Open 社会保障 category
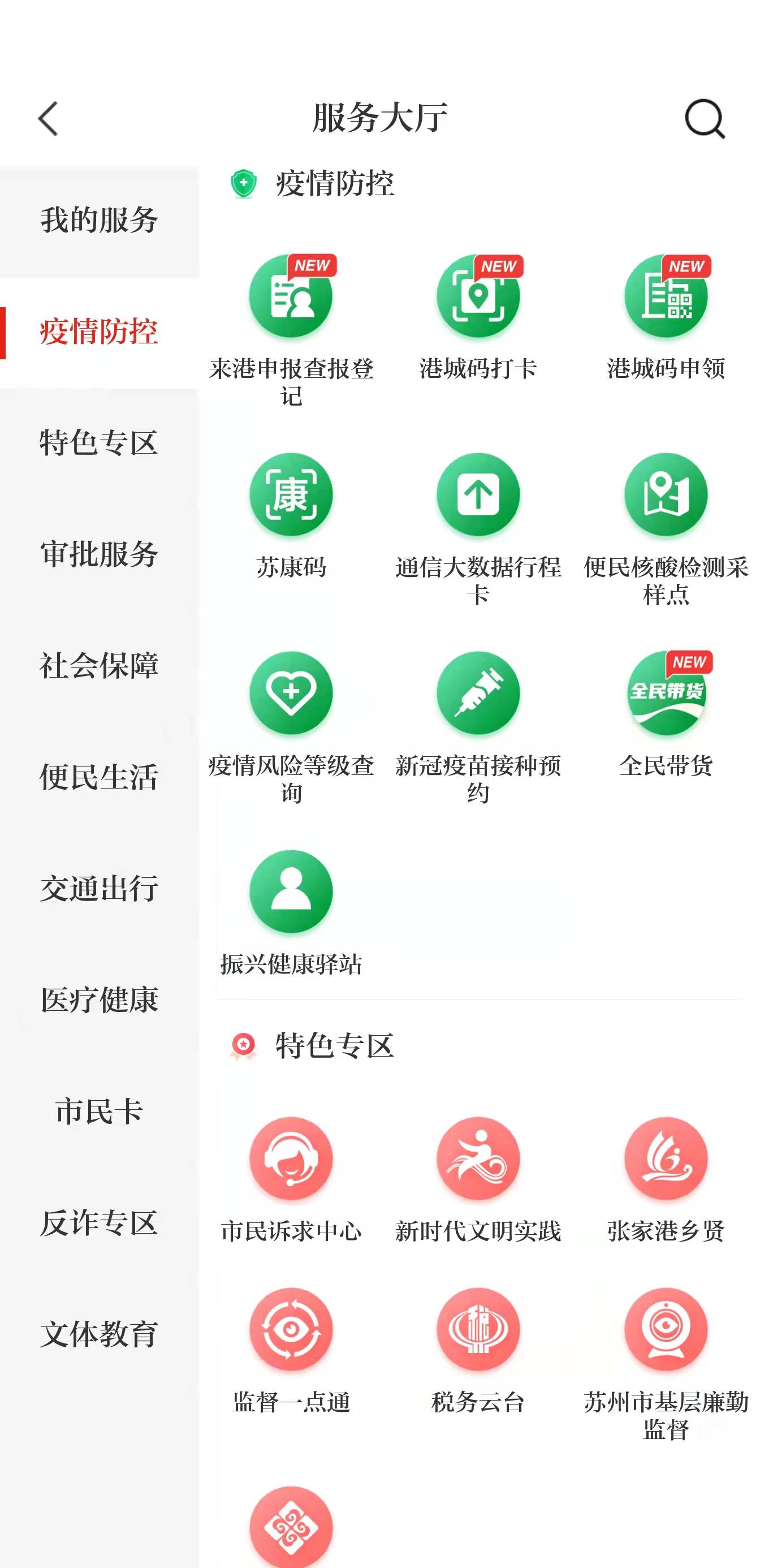Screen dimensions: 760x1568 (x=99, y=666)
